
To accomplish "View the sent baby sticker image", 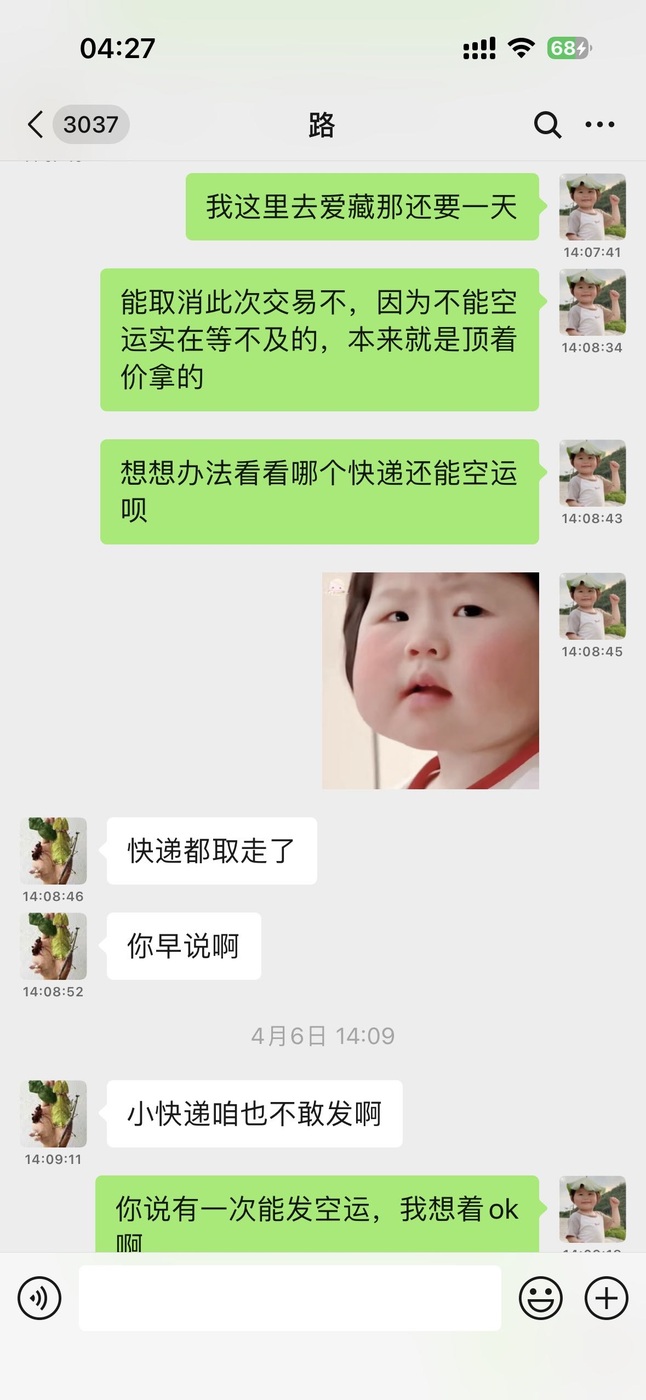I will coord(430,680).
